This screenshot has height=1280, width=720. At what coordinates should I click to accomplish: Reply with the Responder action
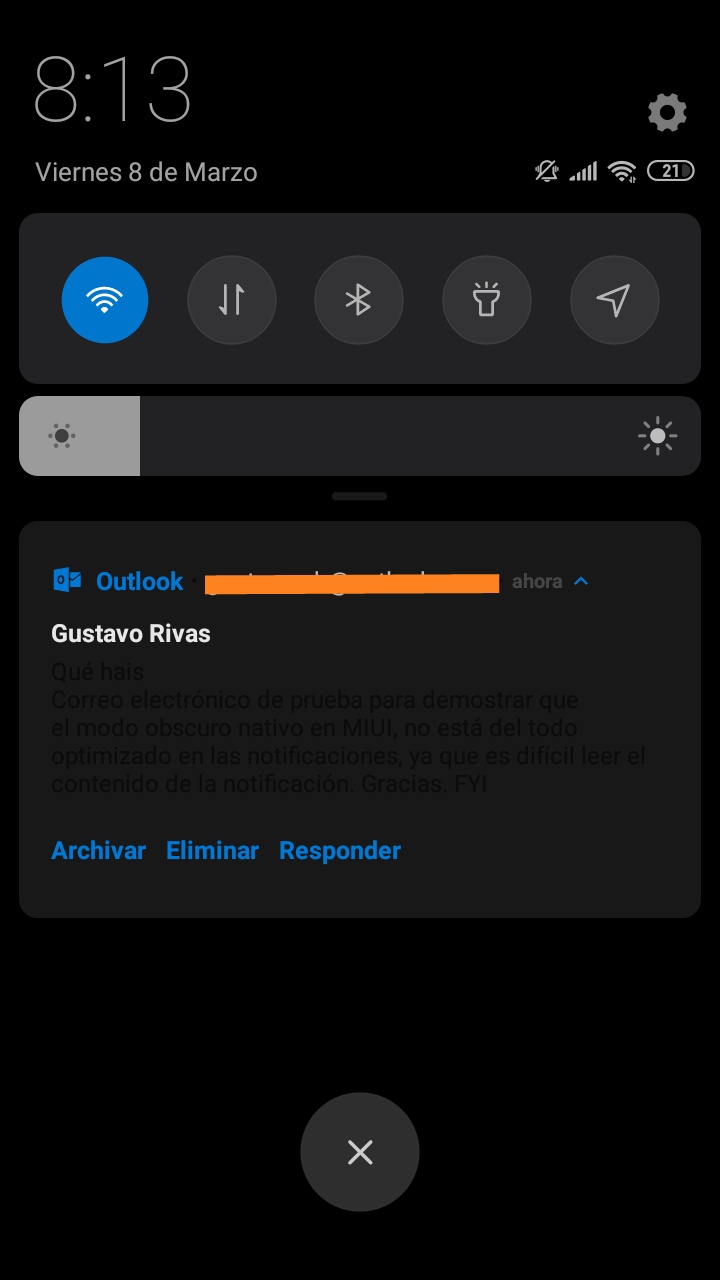coord(340,851)
